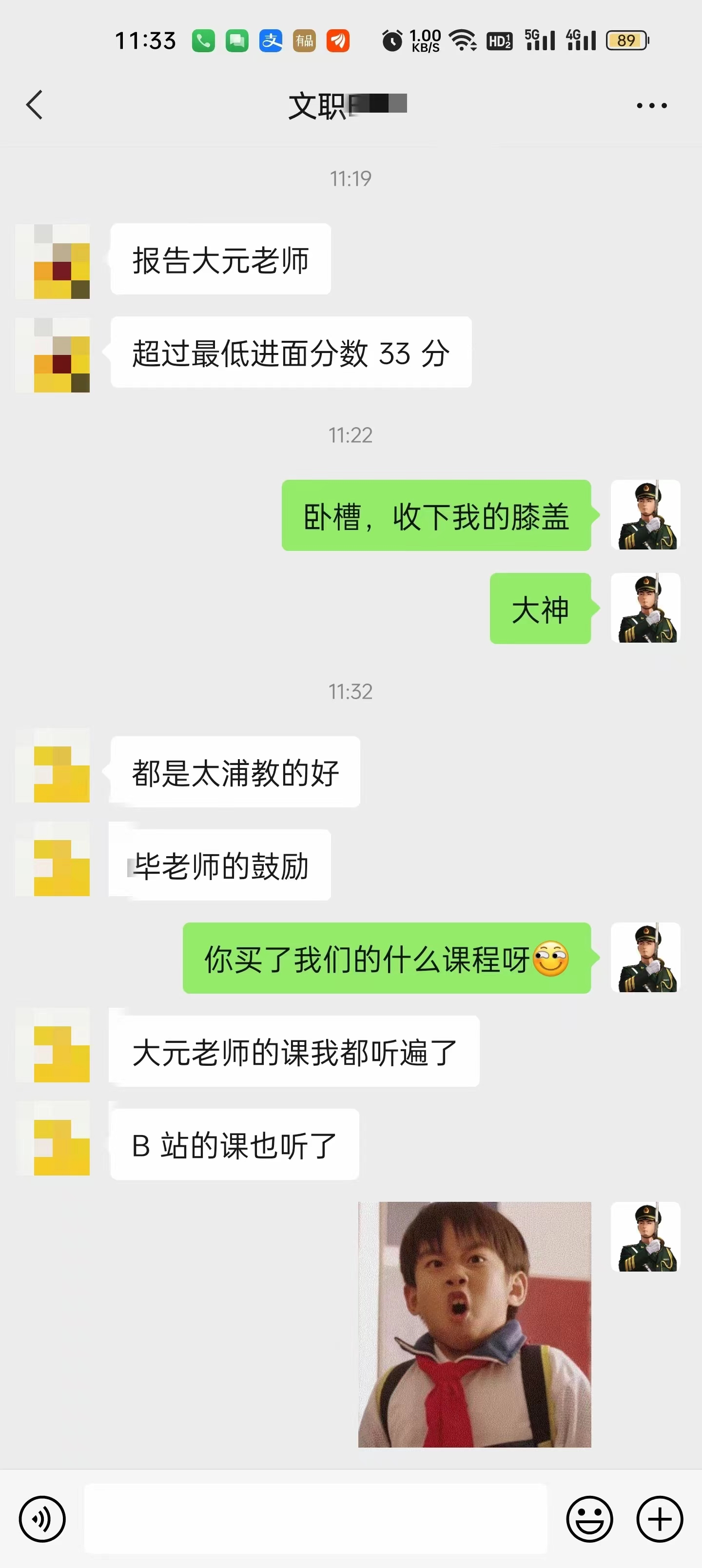The height and width of the screenshot is (1568, 702).
Task: Go back to the chat list
Action: coord(35,105)
